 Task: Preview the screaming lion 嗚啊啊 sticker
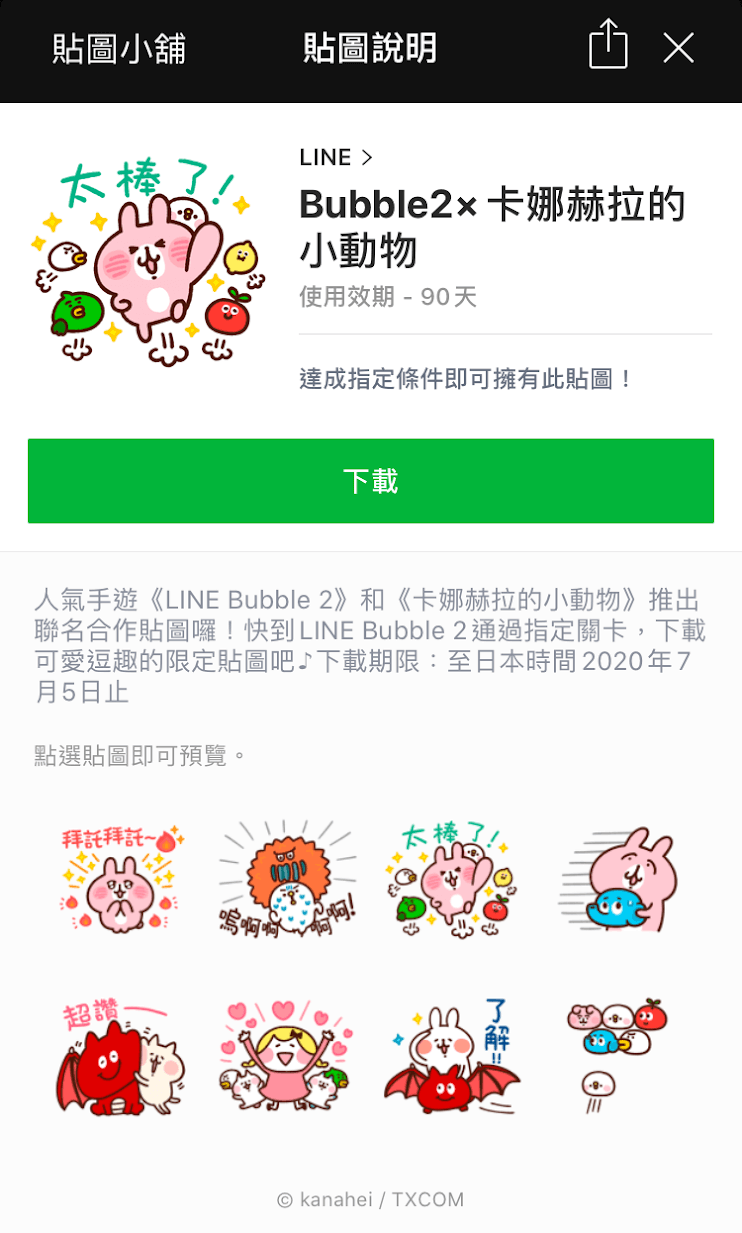(287, 880)
